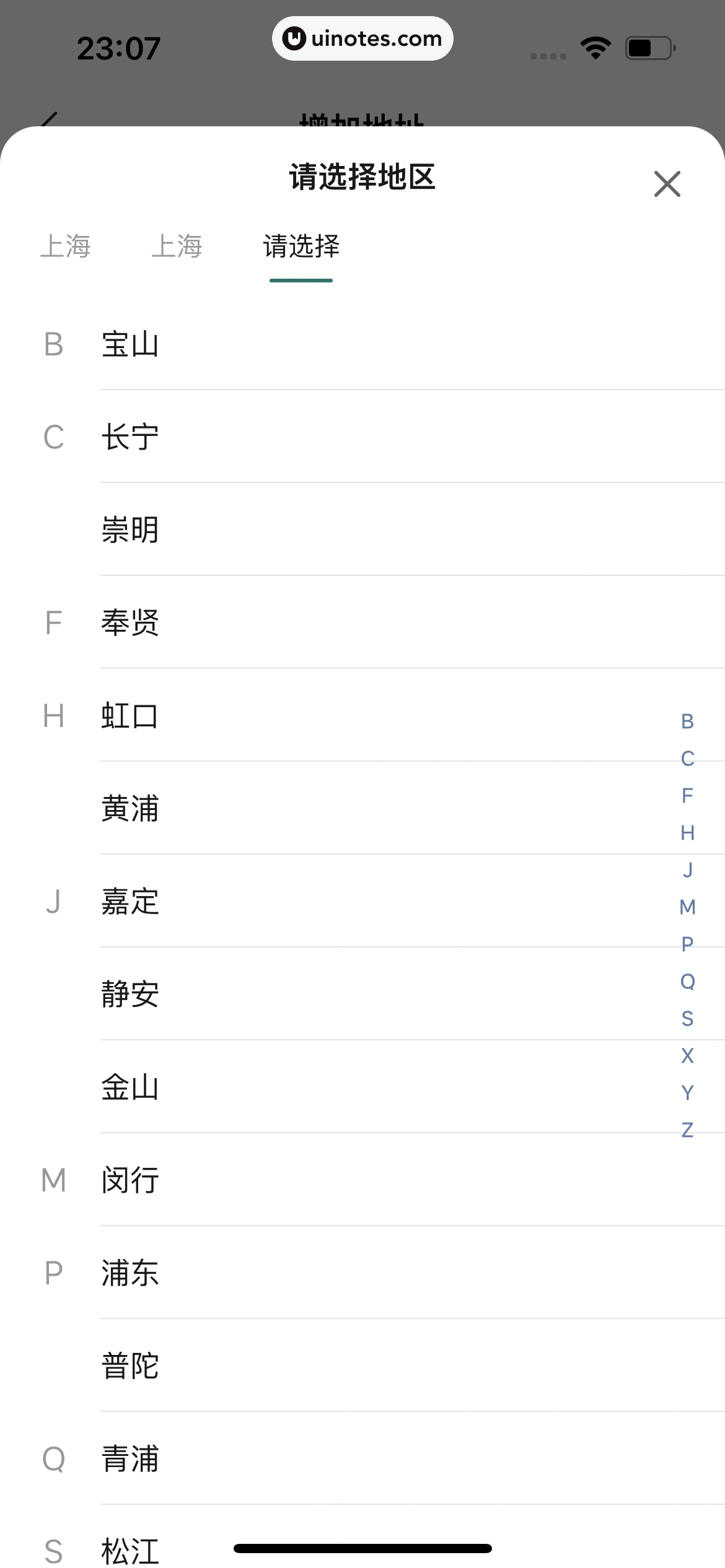Viewport: 725px width, 1568px height.
Task: Switch to the 请选择 tab
Action: tap(301, 246)
